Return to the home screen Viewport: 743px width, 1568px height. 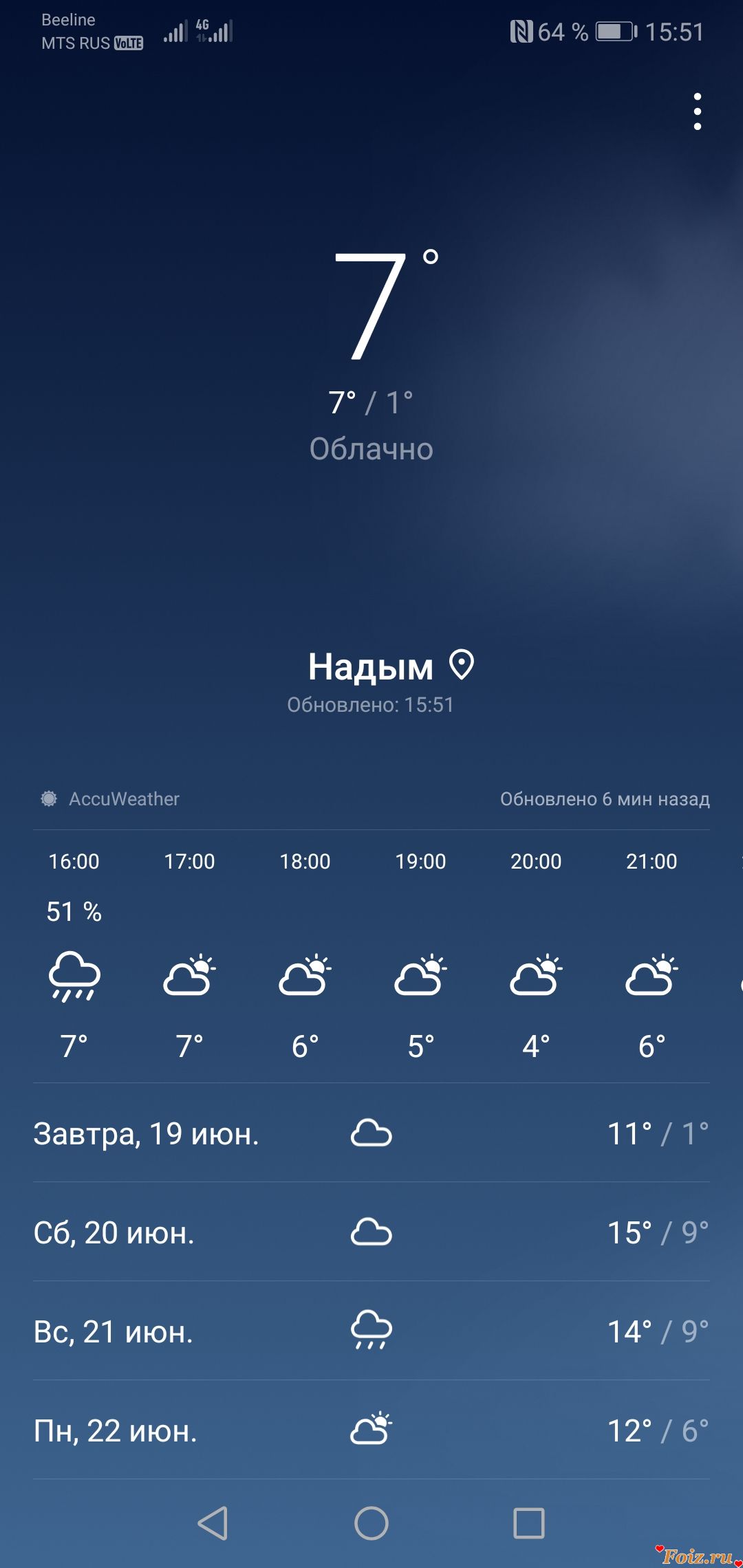(371, 1523)
